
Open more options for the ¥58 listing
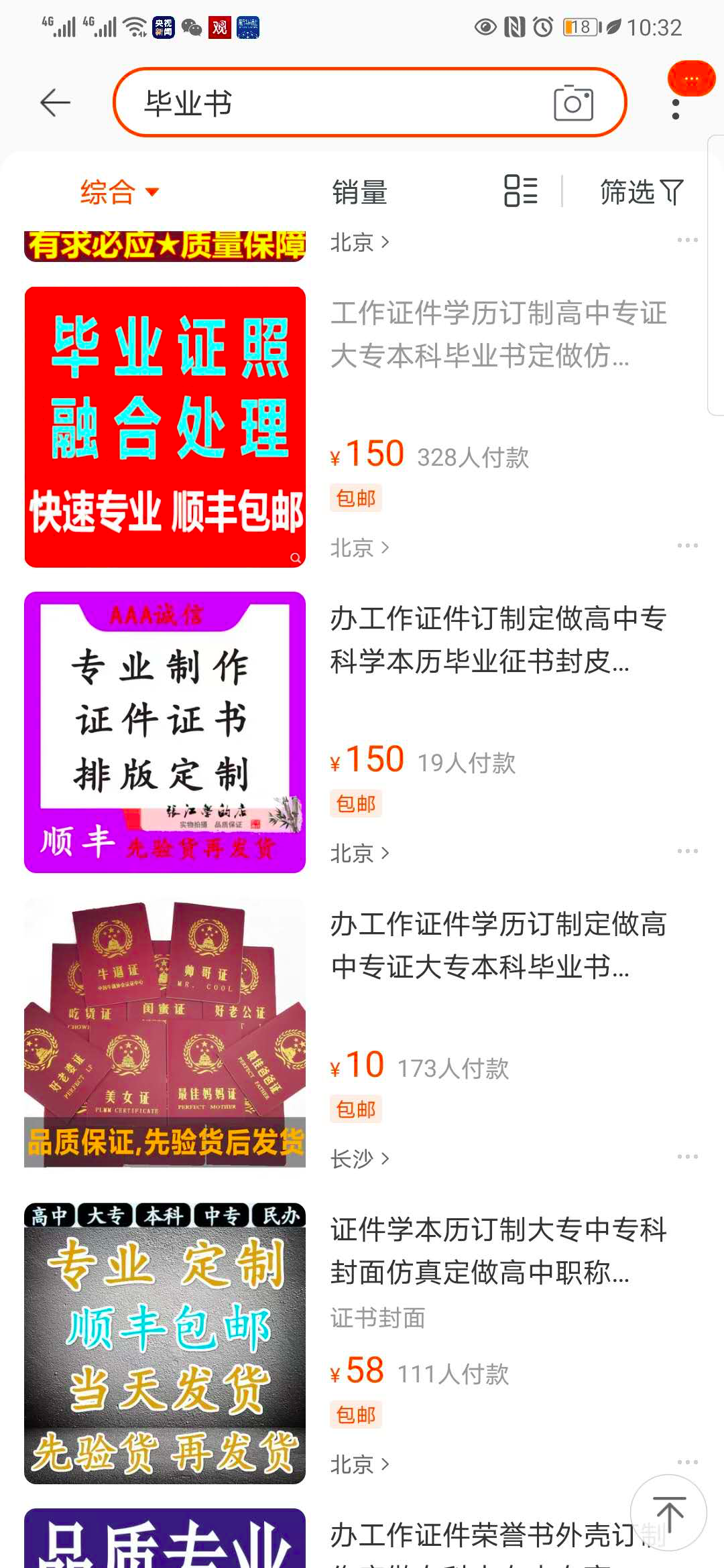point(688,1462)
